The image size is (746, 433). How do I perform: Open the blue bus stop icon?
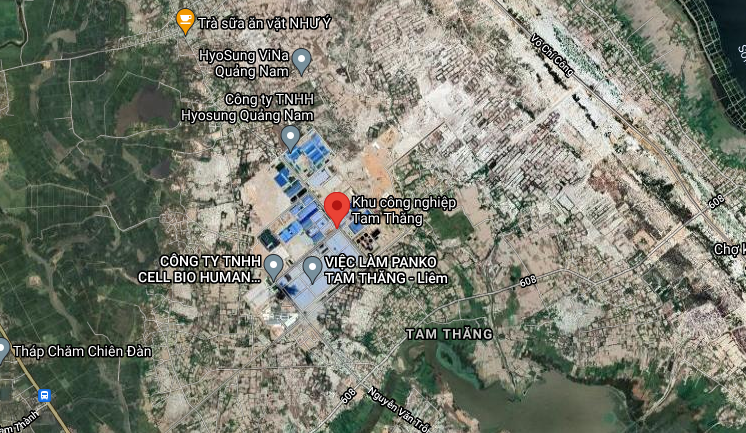click(44, 396)
